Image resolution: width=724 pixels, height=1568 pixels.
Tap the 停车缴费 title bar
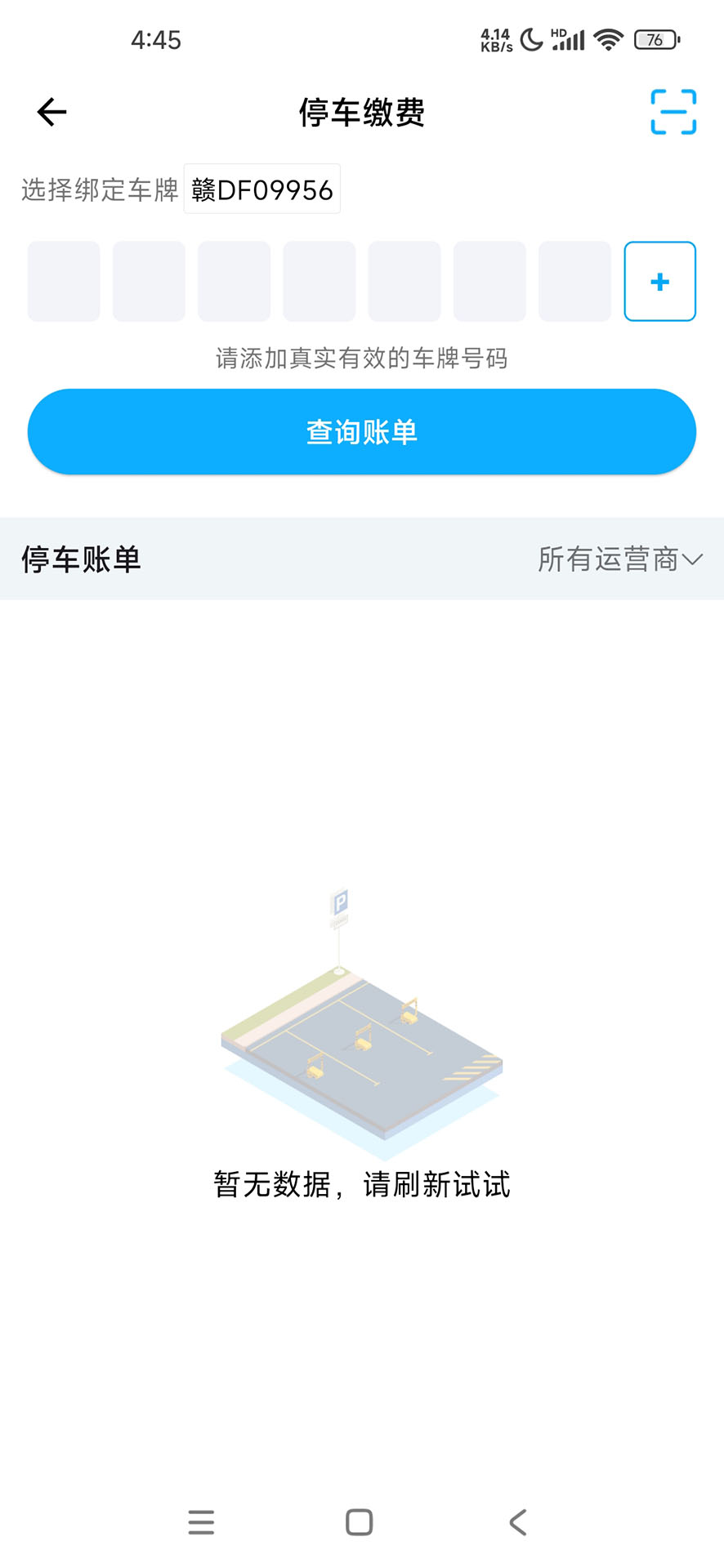point(362,112)
